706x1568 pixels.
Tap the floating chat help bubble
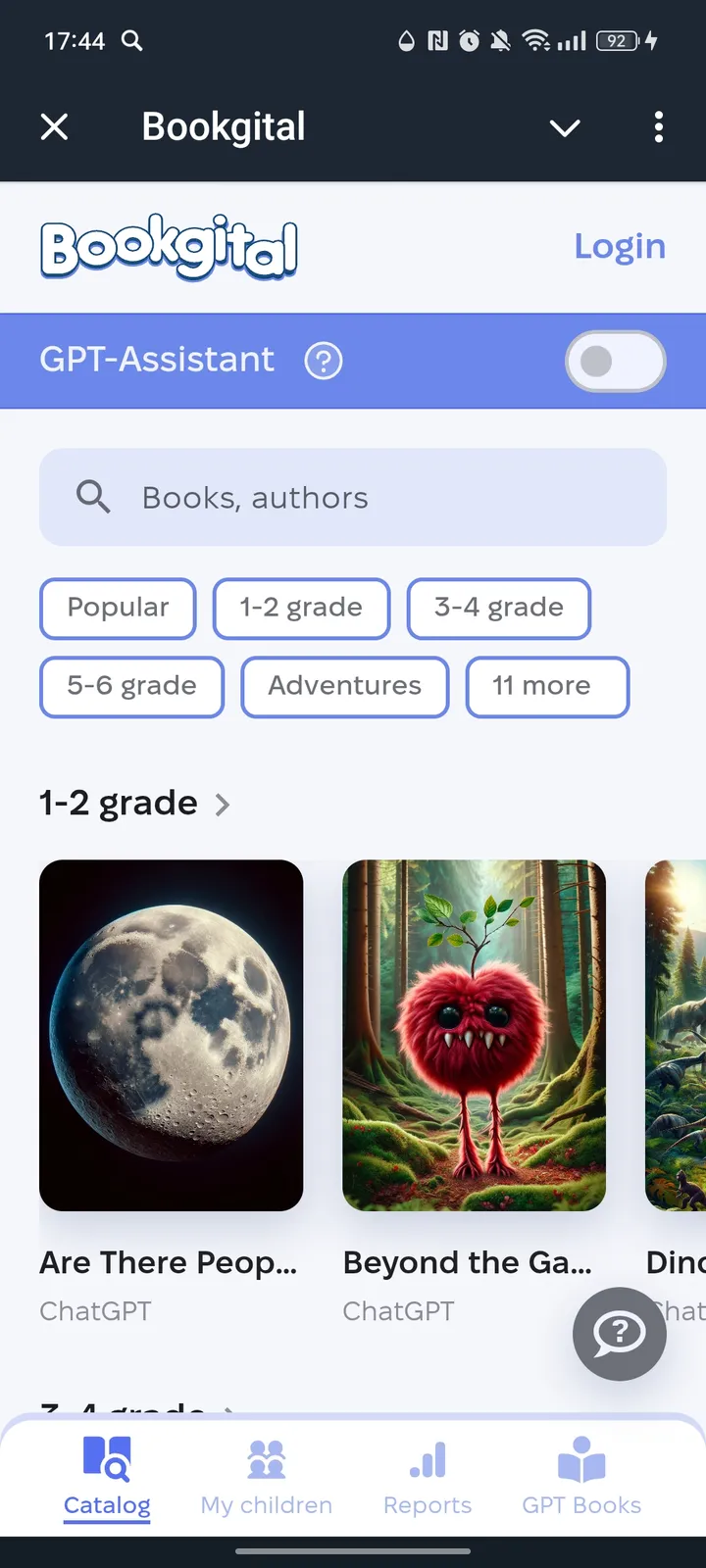619,1334
